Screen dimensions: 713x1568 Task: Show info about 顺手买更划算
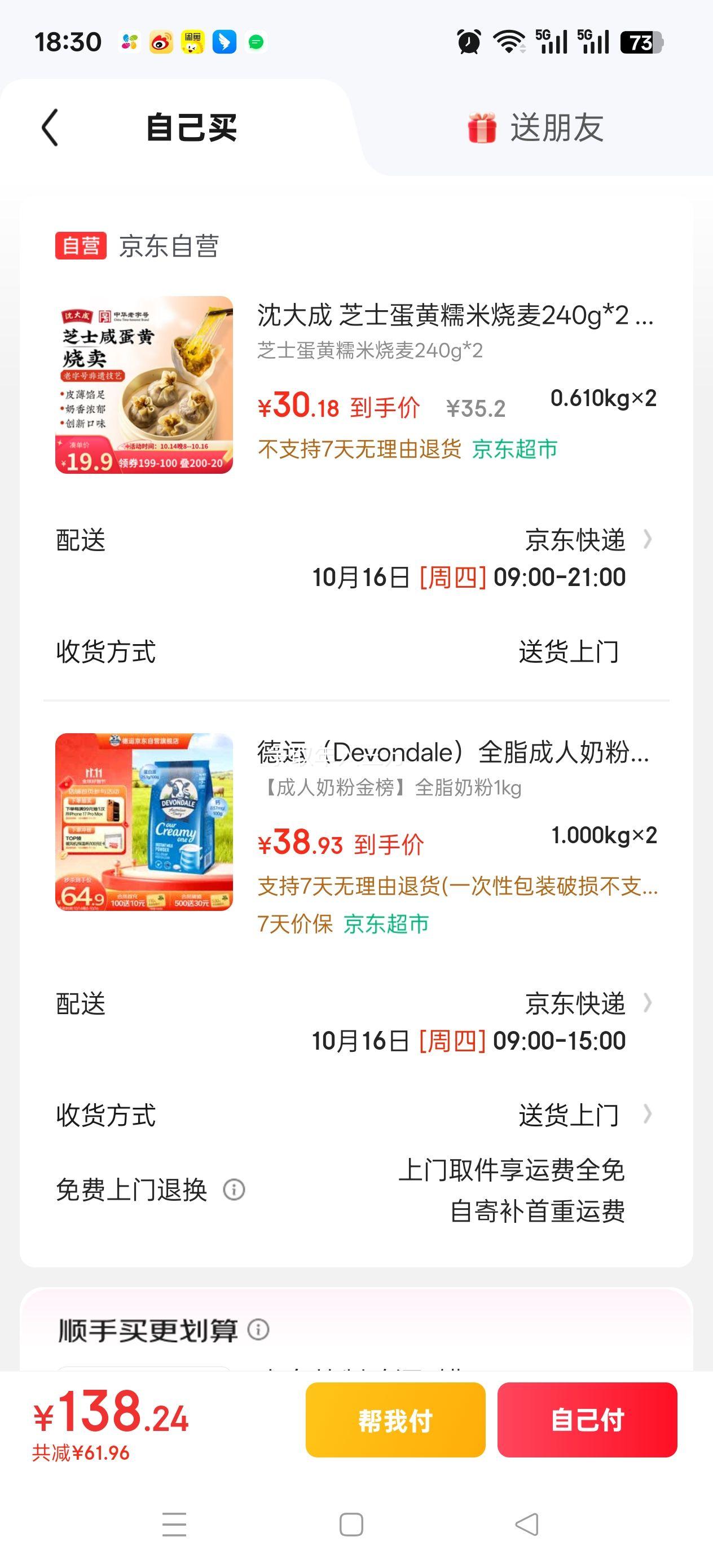point(258,1330)
